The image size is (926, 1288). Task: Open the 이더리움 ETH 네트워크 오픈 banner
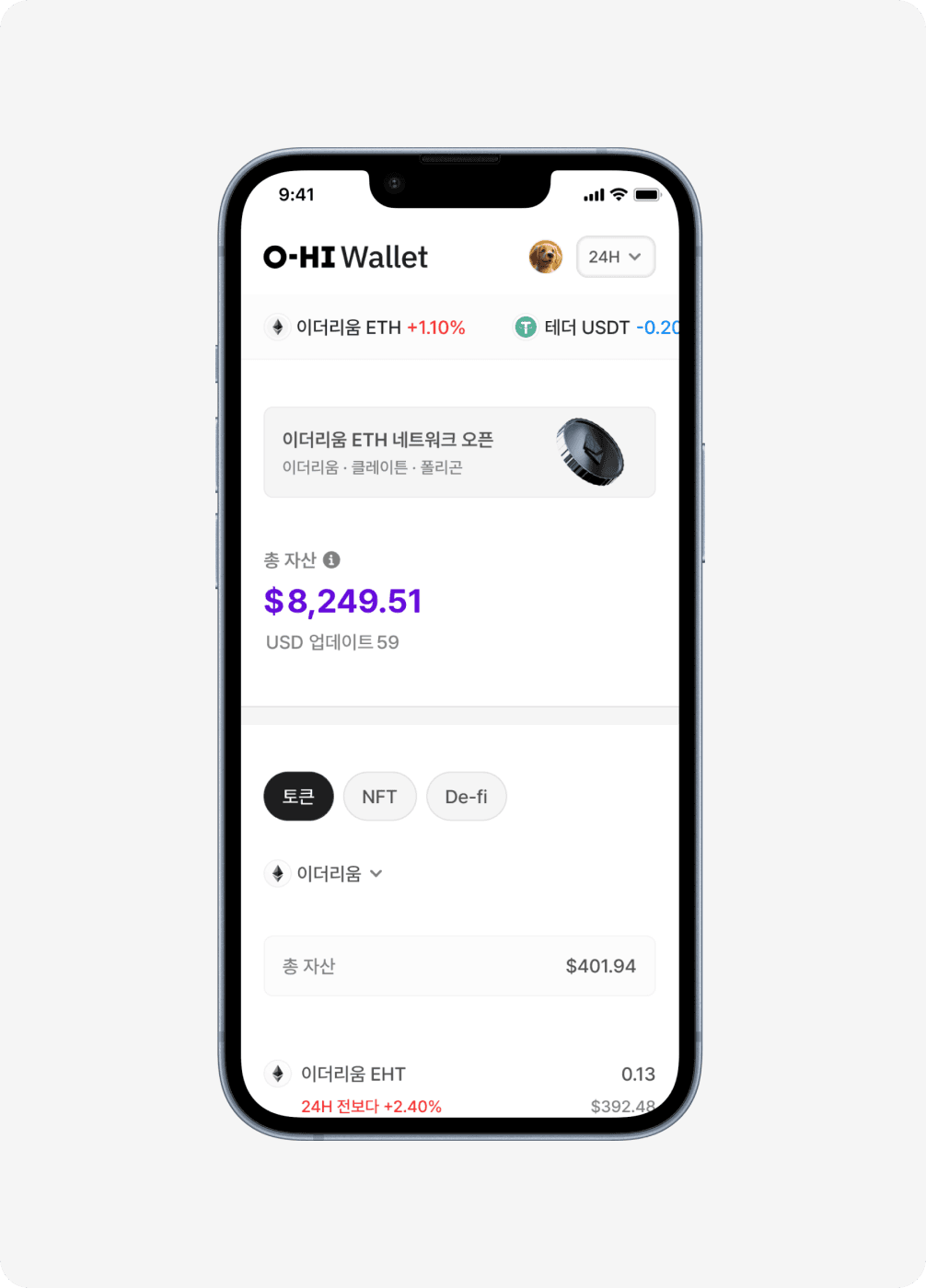[x=459, y=453]
